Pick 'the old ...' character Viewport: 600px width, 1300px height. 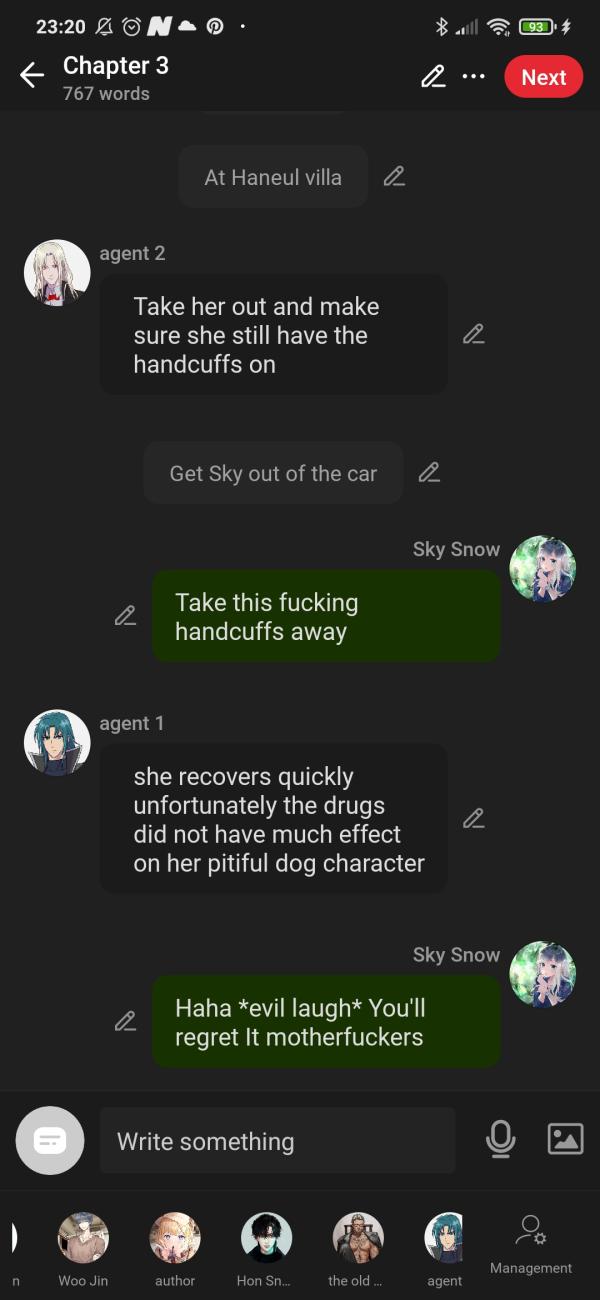357,1240
